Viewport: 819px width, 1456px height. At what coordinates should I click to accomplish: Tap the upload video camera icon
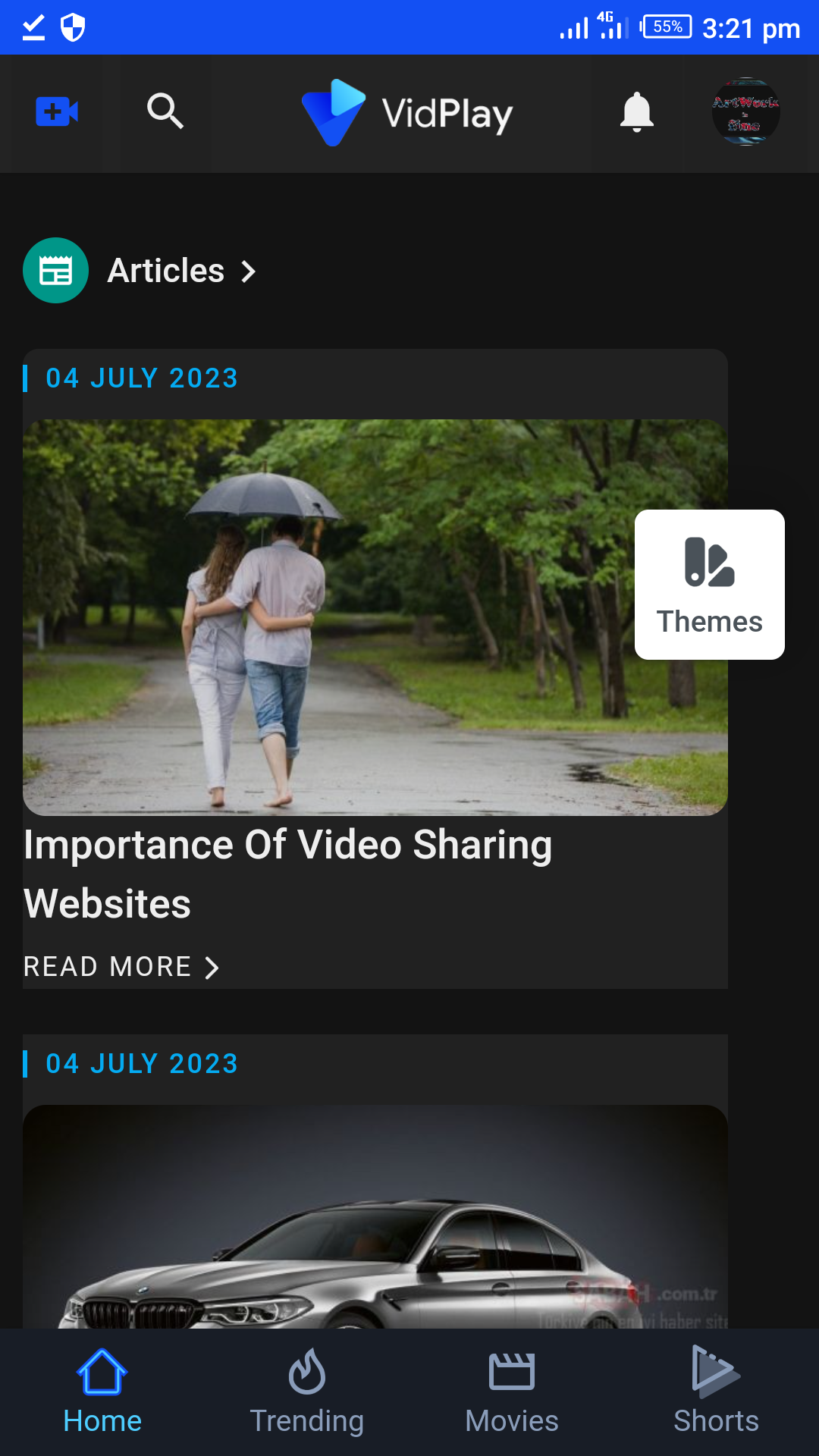click(57, 112)
